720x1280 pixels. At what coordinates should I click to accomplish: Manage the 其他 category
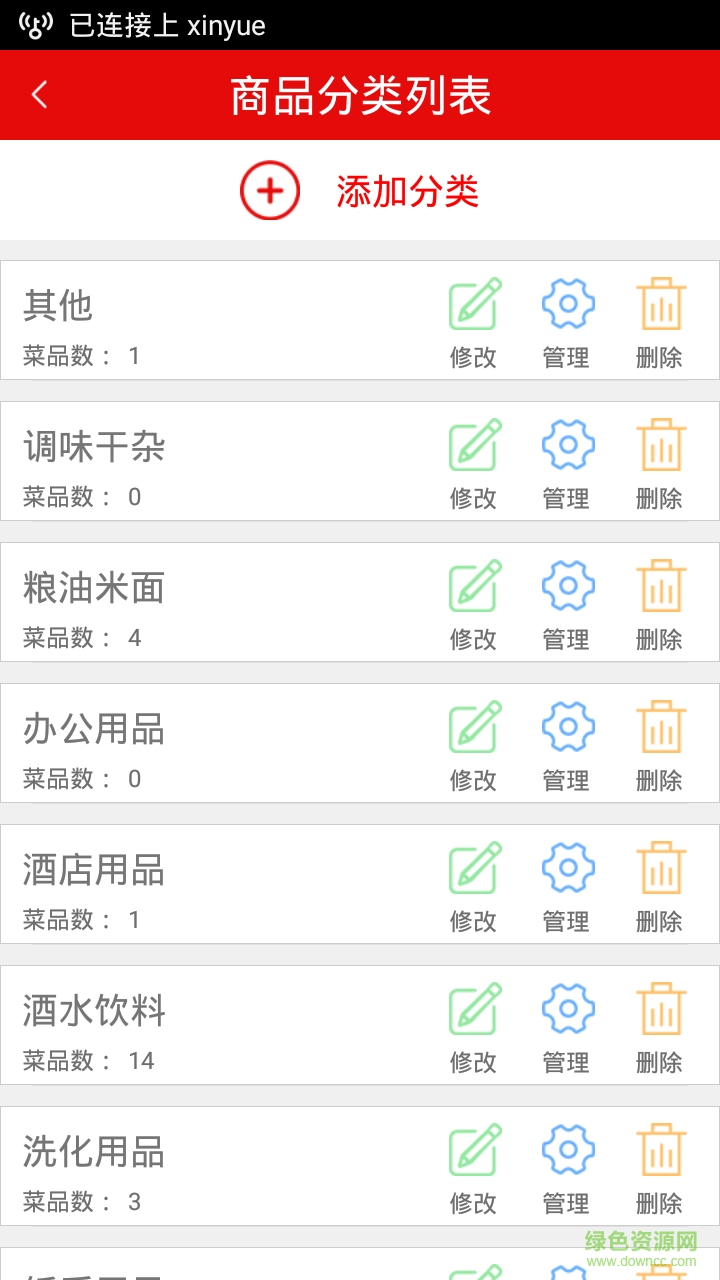click(x=567, y=320)
